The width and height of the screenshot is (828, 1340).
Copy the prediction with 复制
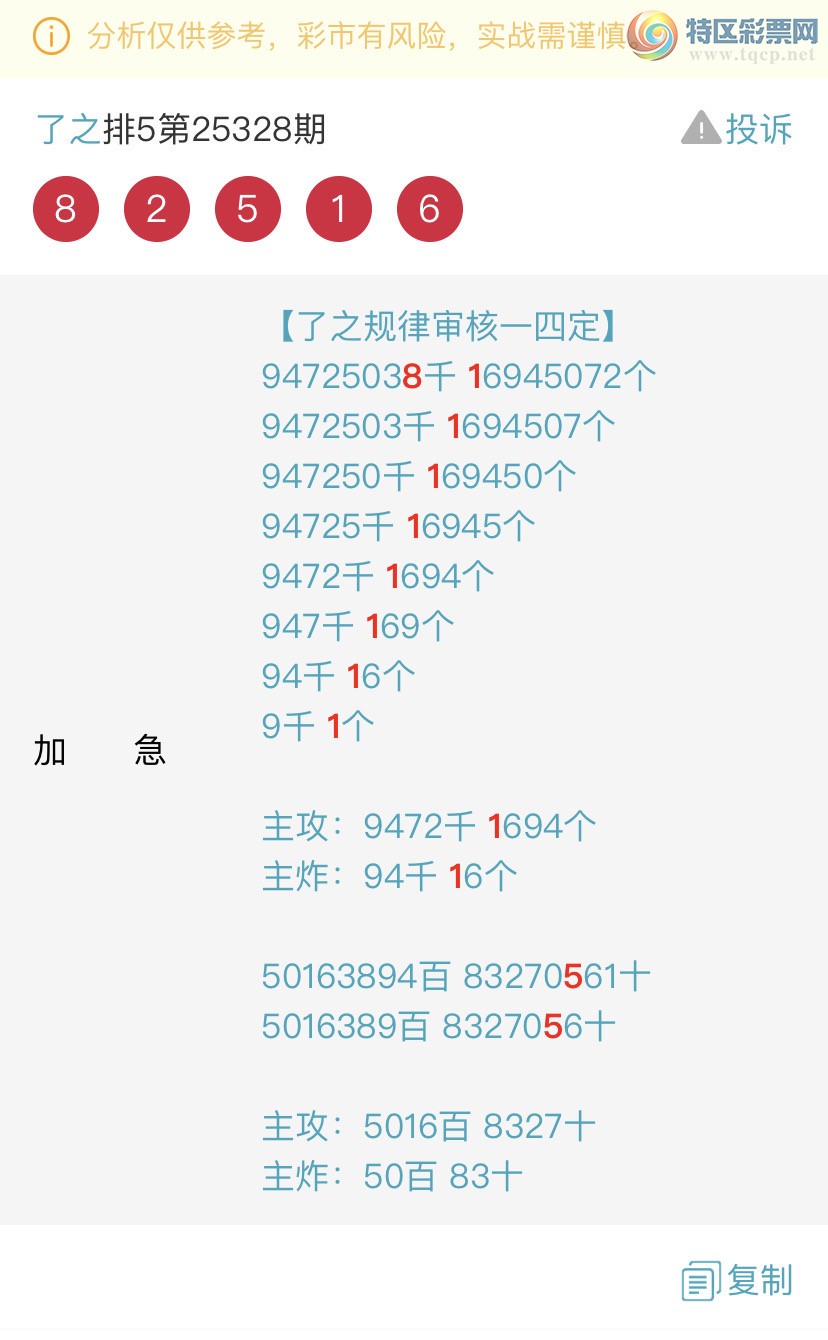(x=738, y=1281)
